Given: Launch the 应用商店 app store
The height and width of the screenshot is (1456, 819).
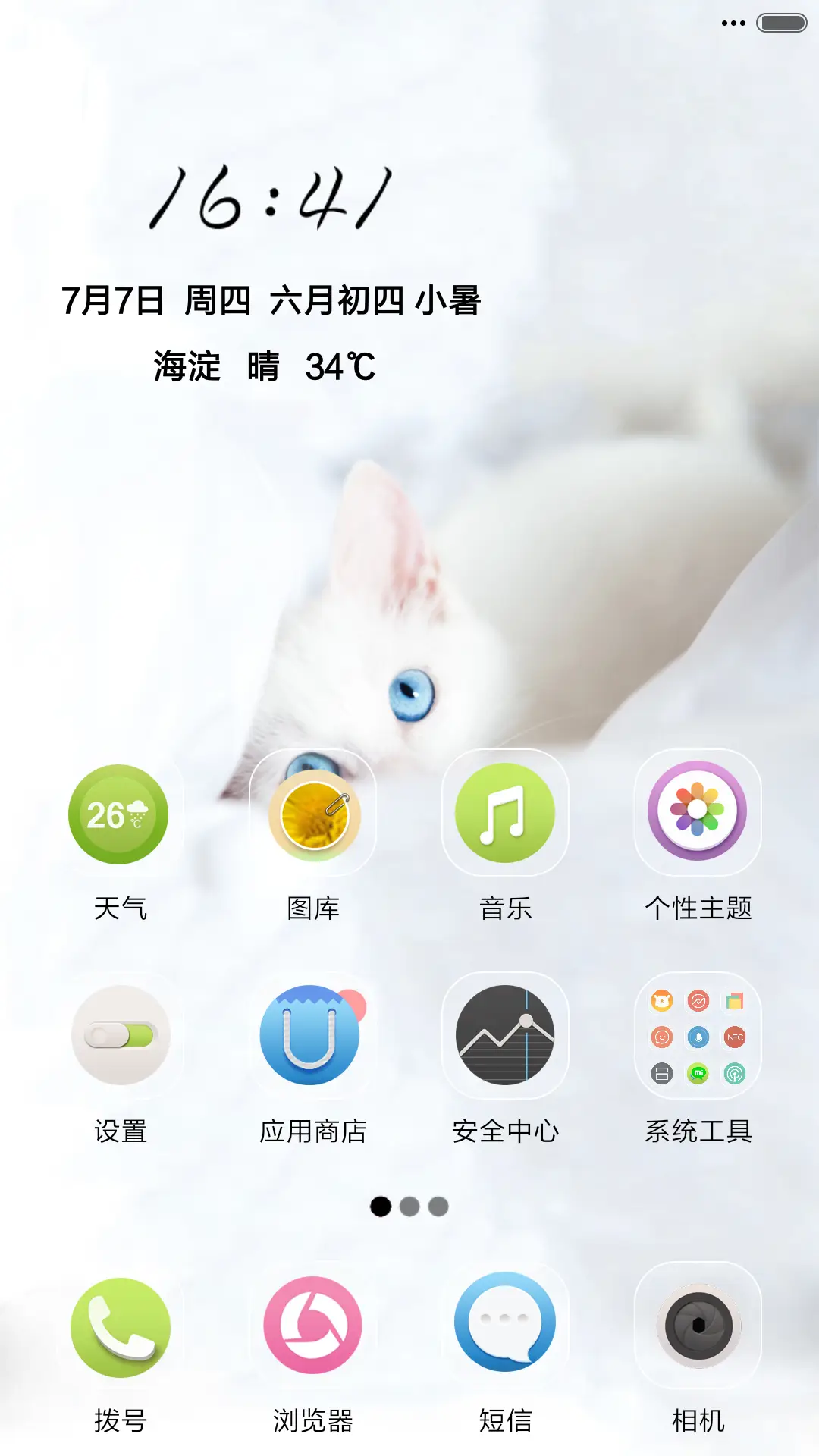Looking at the screenshot, I should 315,1034.
